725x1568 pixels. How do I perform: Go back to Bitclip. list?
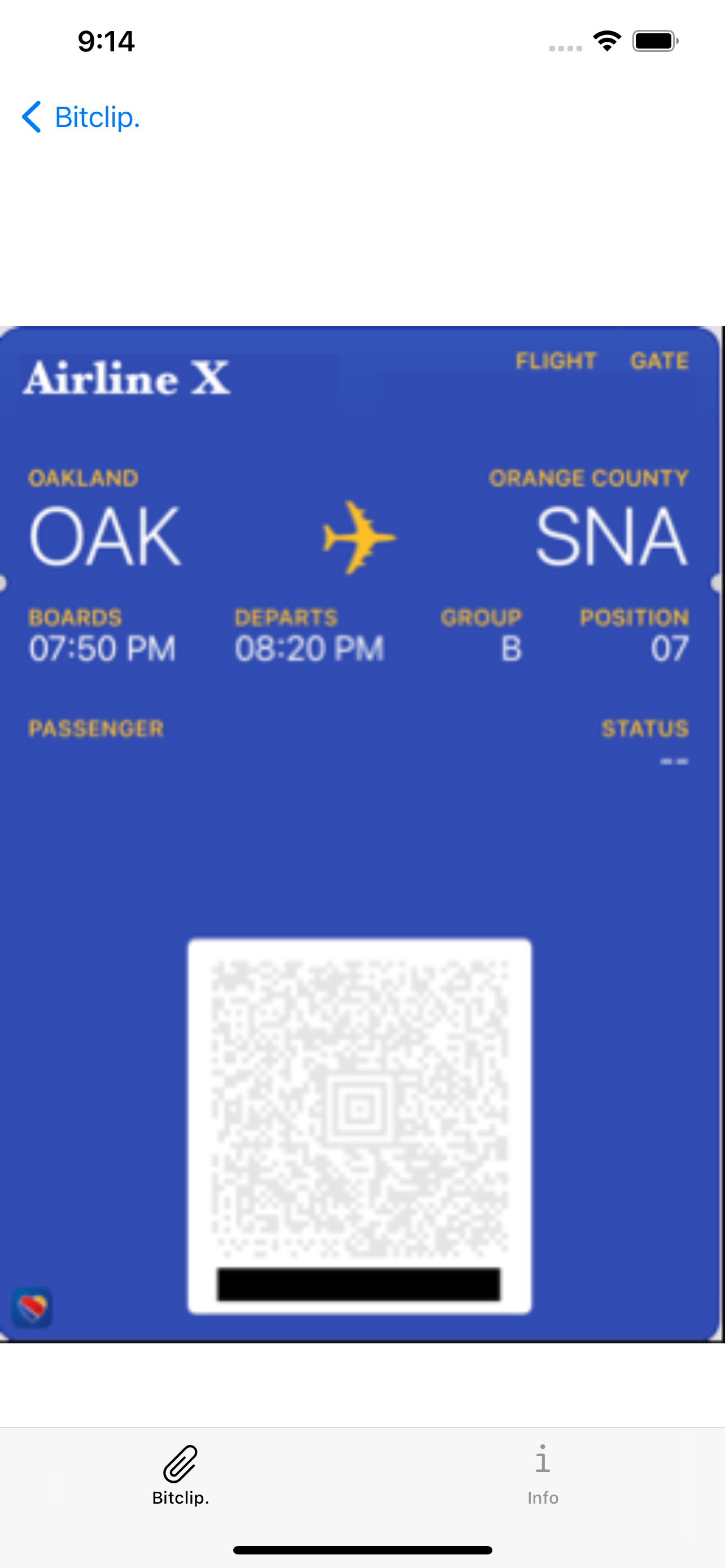pyautogui.click(x=81, y=117)
